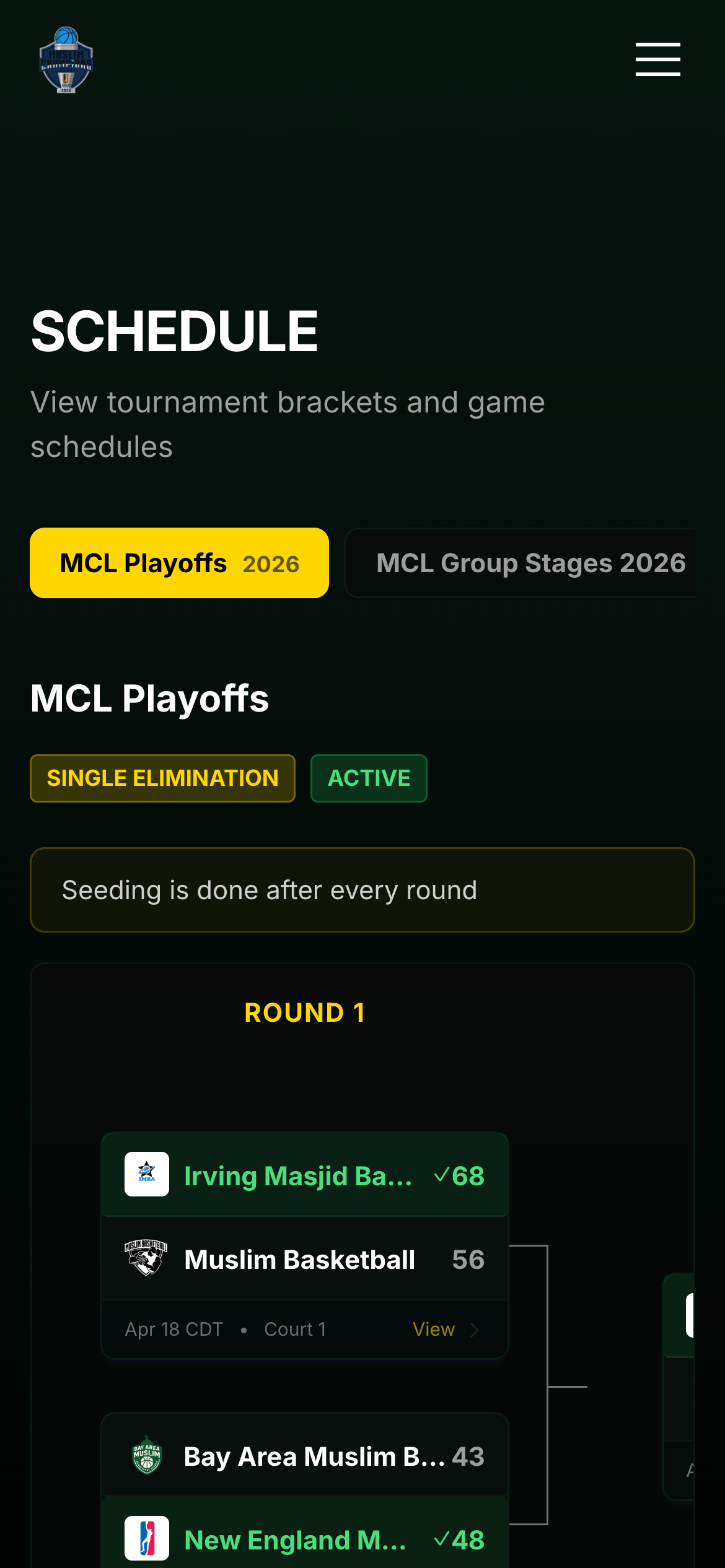Image resolution: width=725 pixels, height=1568 pixels.
Task: Click the winner checkmark beside Irving's 68
Action: point(442,1174)
